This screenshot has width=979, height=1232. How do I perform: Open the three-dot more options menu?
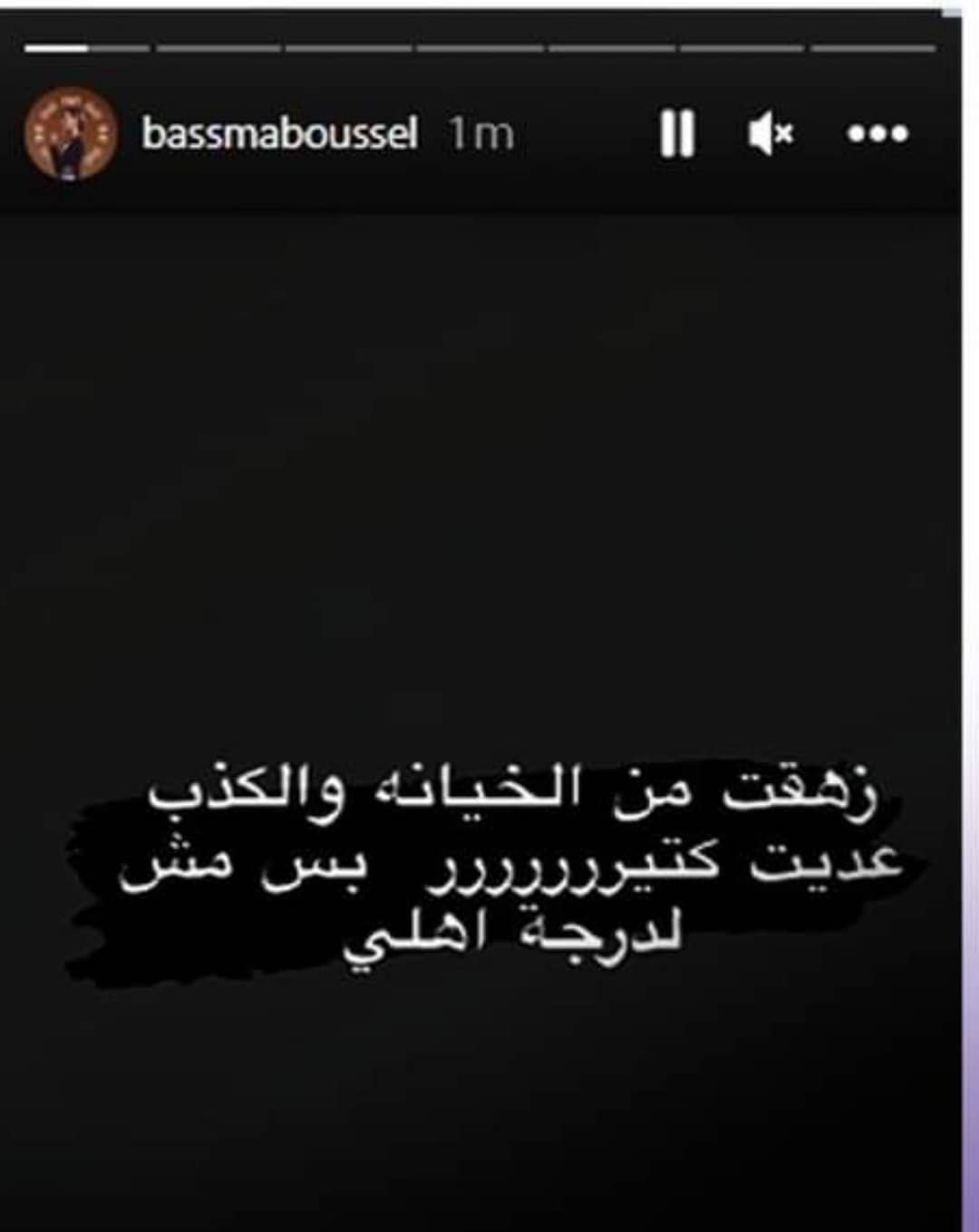877,134
